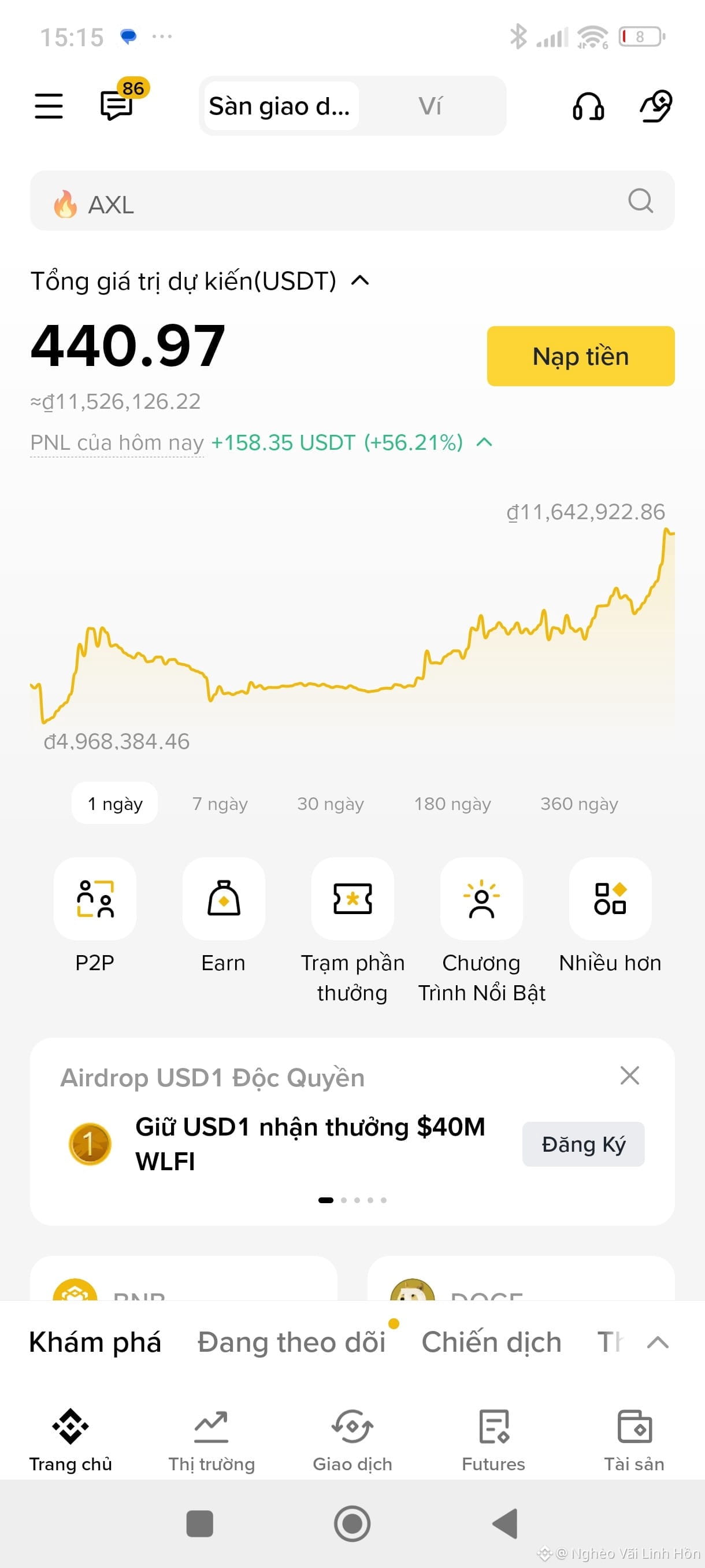
Task: Dismiss the Airdrop USD1 banner
Action: (629, 1075)
